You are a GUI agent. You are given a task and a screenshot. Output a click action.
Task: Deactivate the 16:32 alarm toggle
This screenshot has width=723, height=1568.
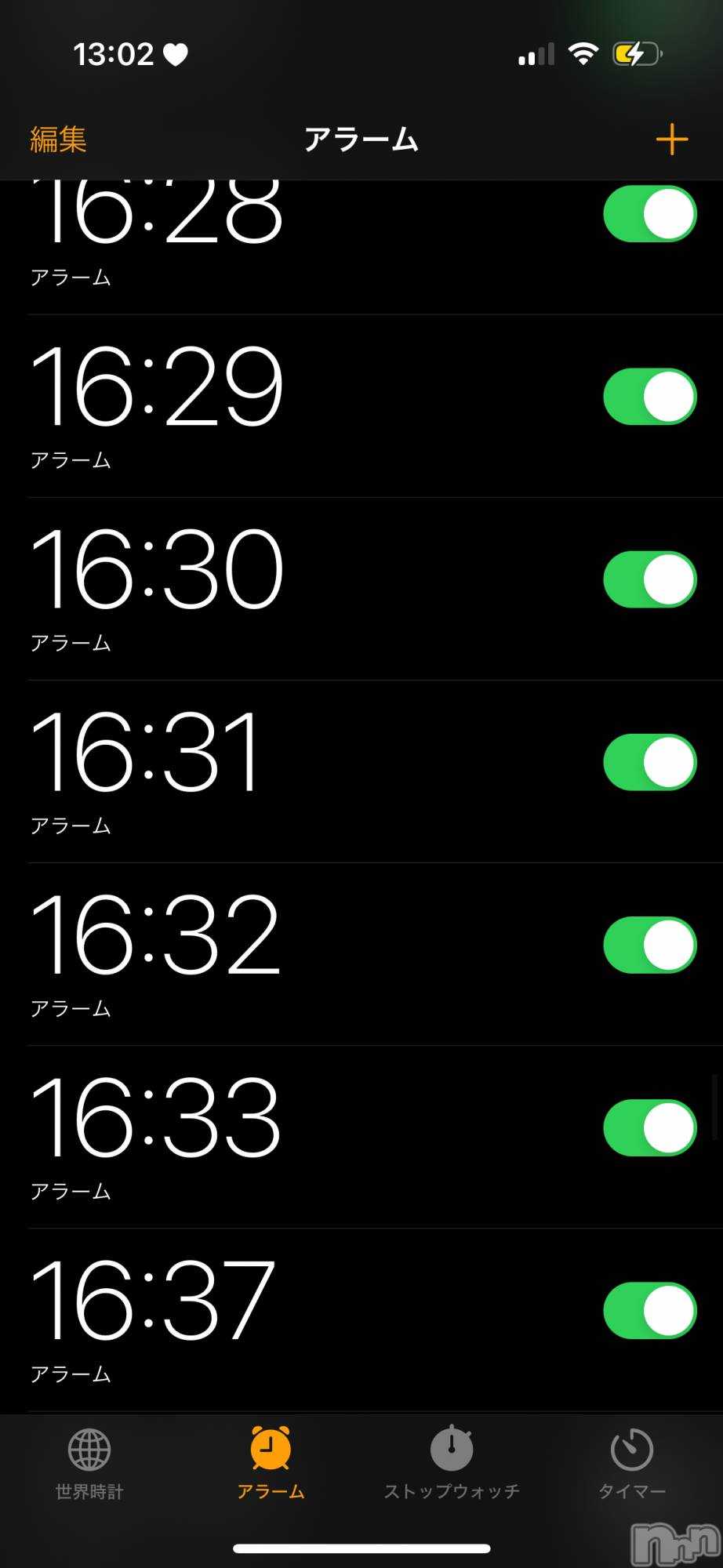pos(649,945)
